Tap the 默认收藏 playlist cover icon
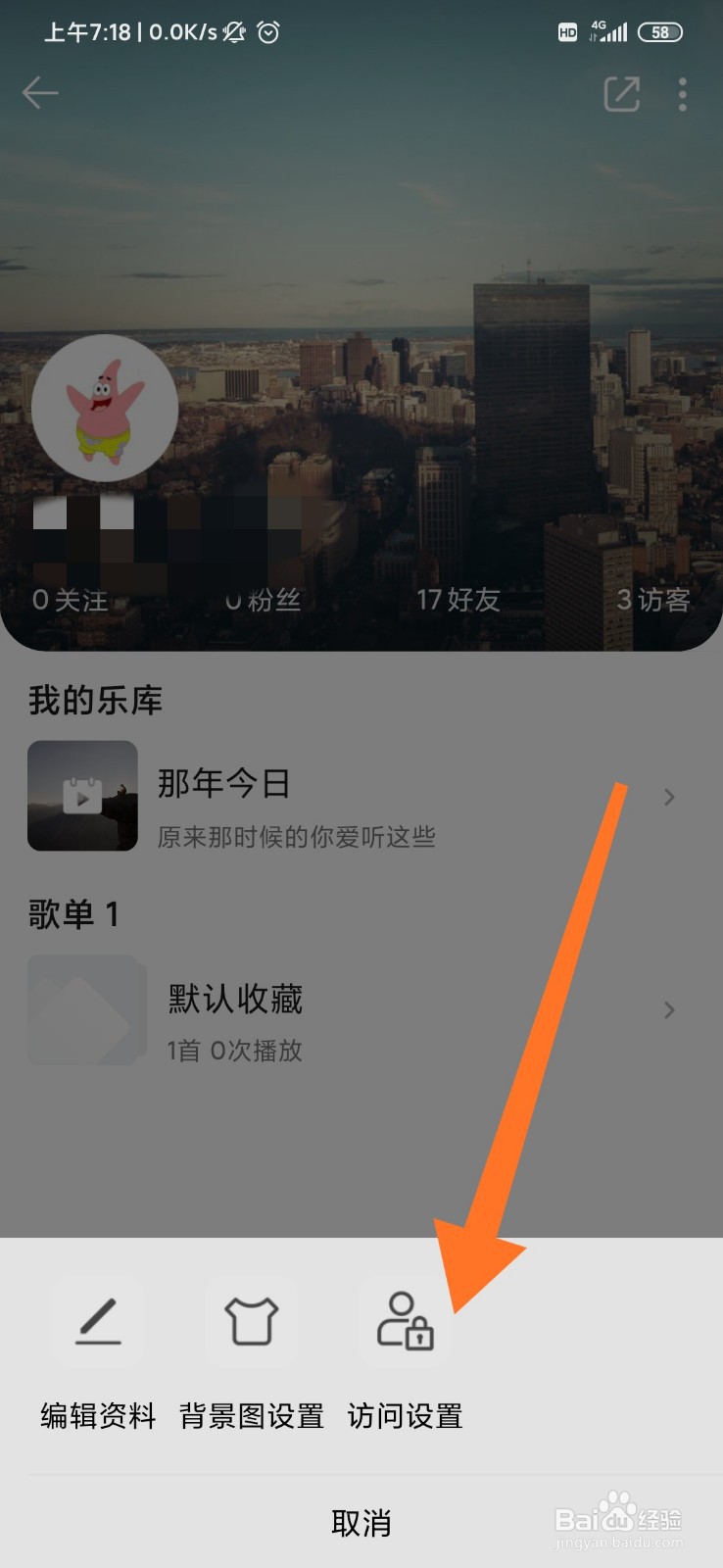 pos(82,1010)
